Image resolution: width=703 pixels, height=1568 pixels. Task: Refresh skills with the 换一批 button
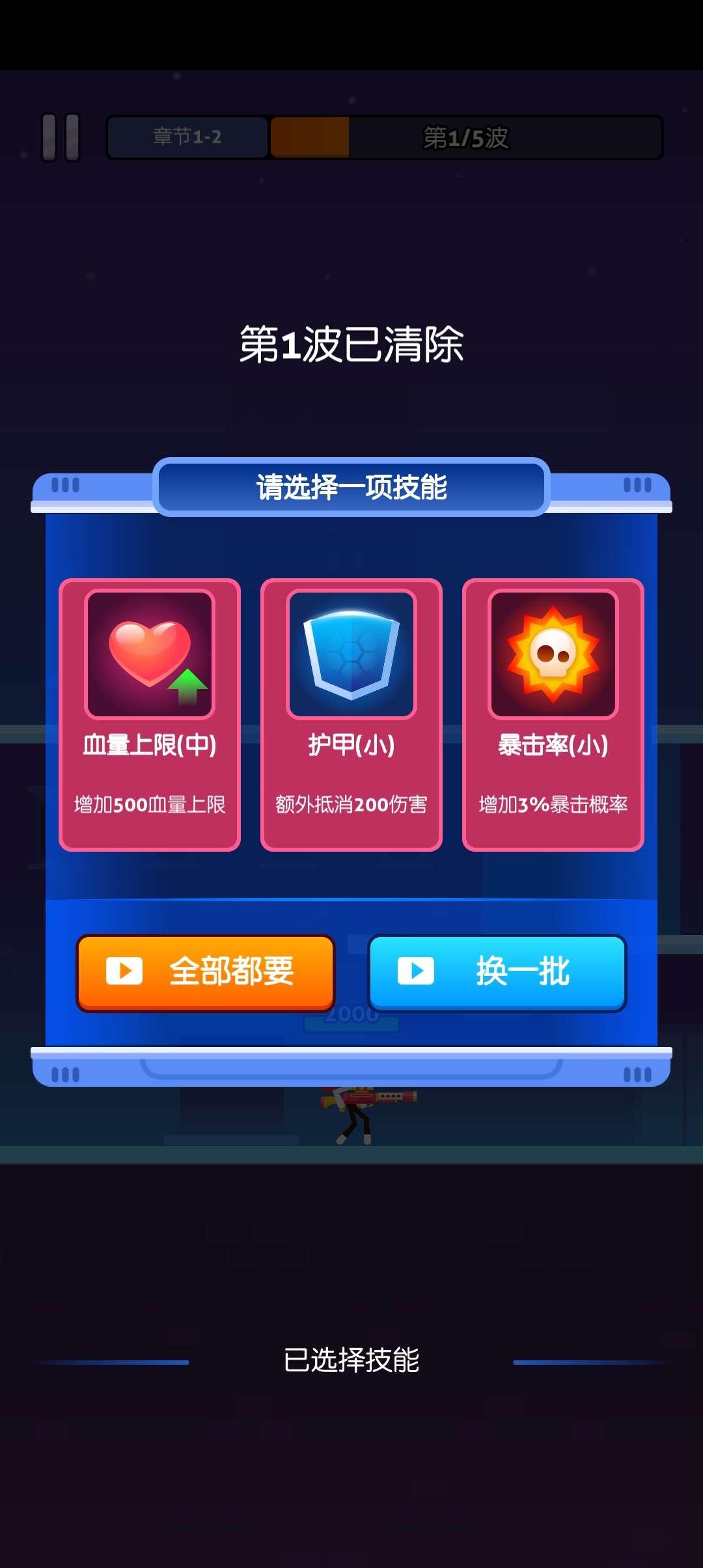point(497,972)
